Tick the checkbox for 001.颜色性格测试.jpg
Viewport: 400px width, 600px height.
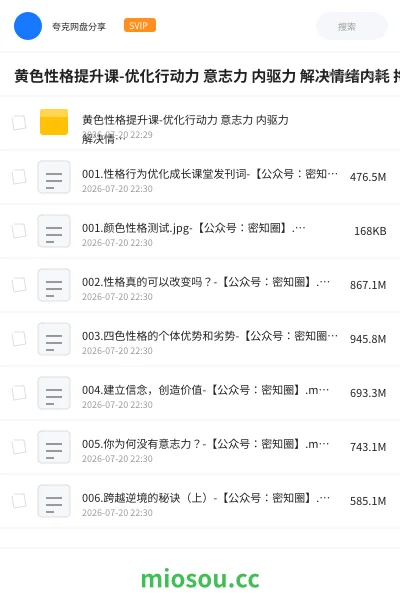click(x=19, y=231)
